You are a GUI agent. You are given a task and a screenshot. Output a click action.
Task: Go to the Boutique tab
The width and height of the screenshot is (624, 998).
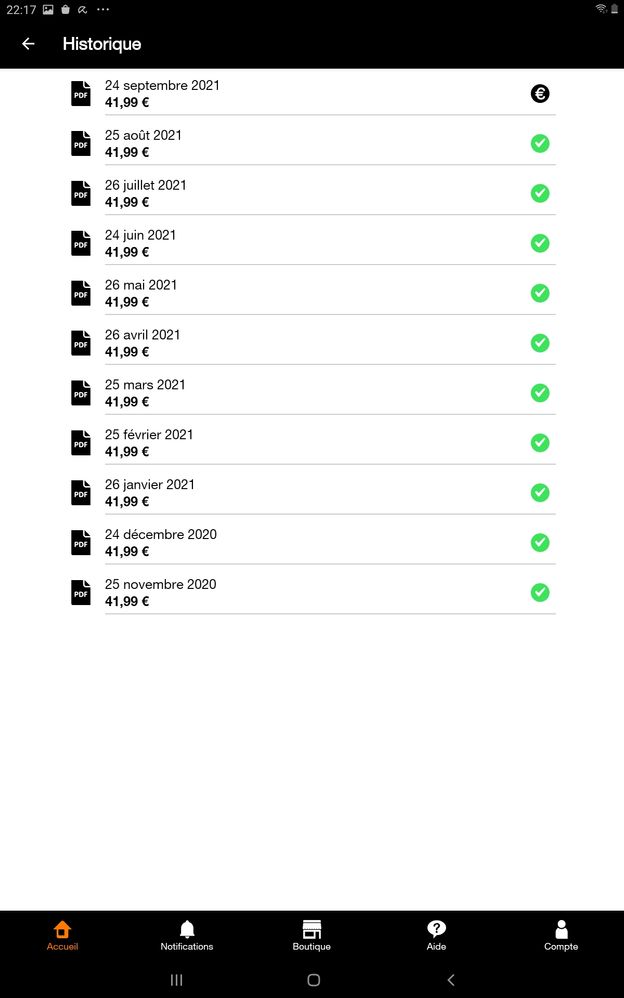[x=312, y=936]
